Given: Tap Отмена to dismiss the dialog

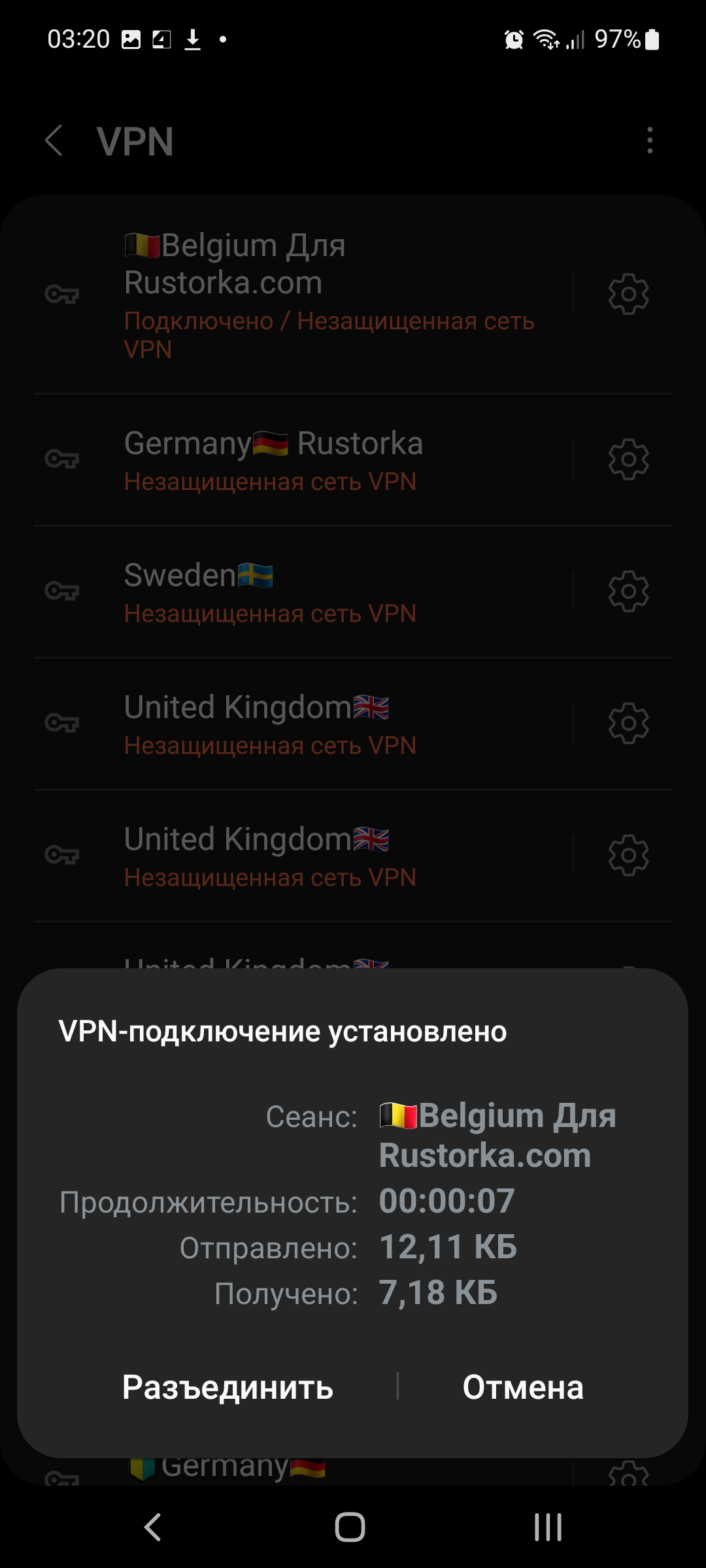Looking at the screenshot, I should [523, 1387].
